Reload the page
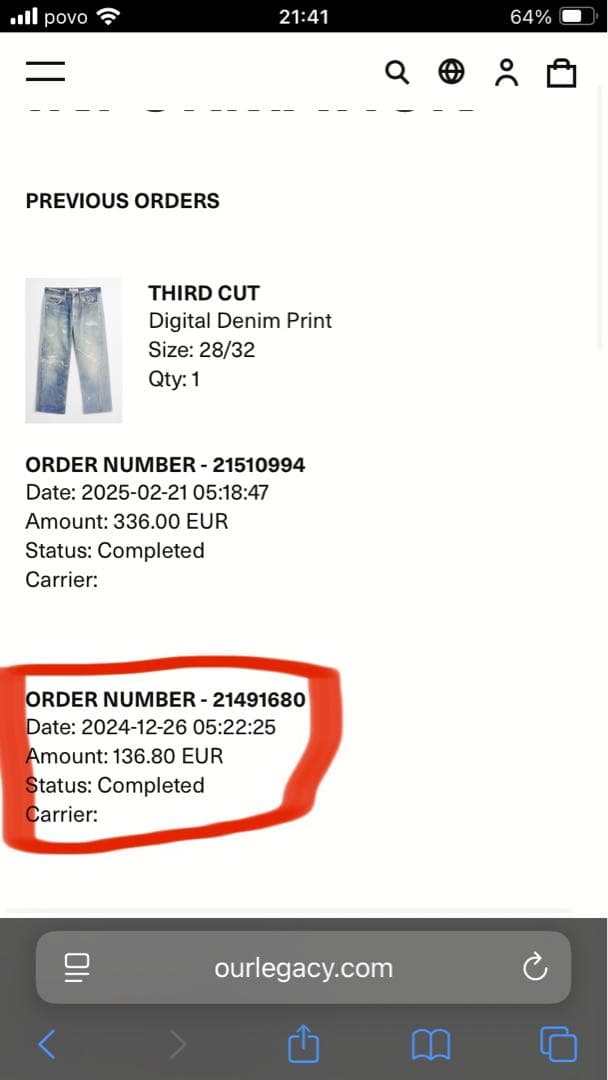 pos(535,967)
